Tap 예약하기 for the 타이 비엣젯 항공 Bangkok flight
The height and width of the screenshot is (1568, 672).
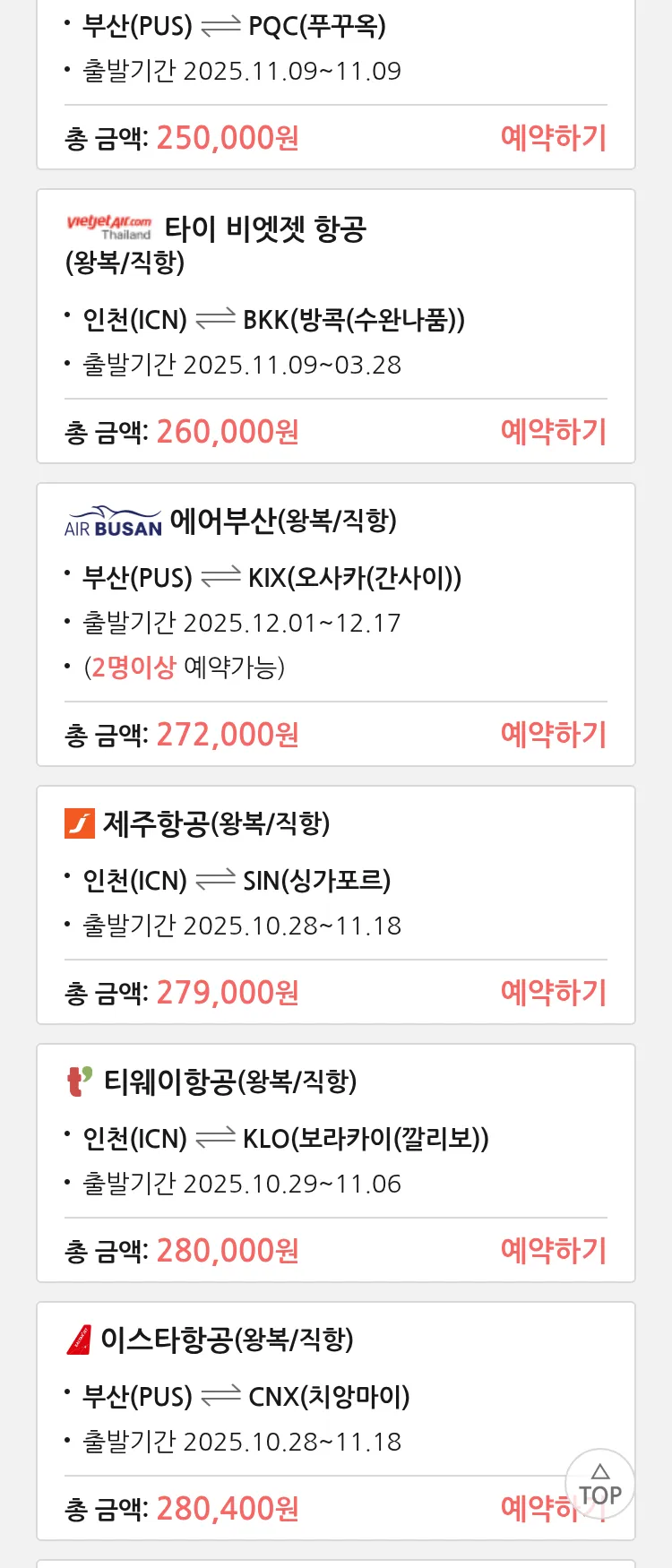(x=553, y=432)
